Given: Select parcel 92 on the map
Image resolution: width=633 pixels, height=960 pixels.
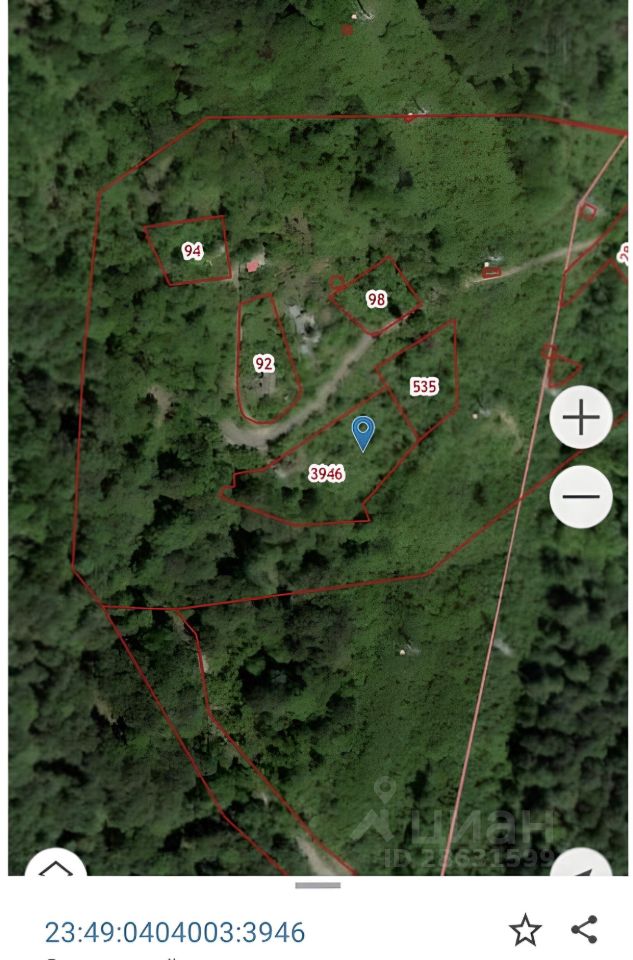Looking at the screenshot, I should point(264,363).
